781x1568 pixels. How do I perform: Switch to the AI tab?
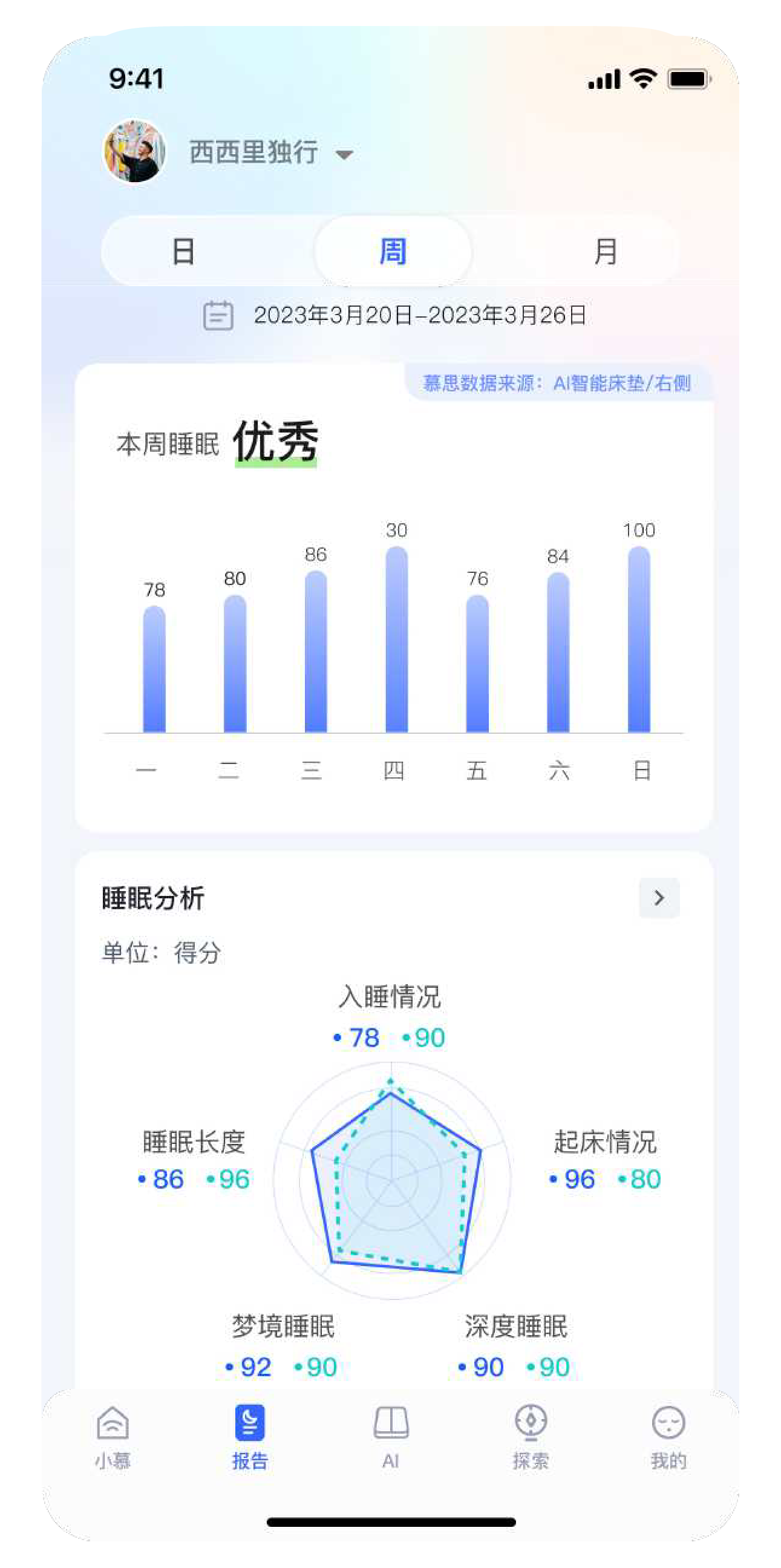pyautogui.click(x=391, y=1436)
